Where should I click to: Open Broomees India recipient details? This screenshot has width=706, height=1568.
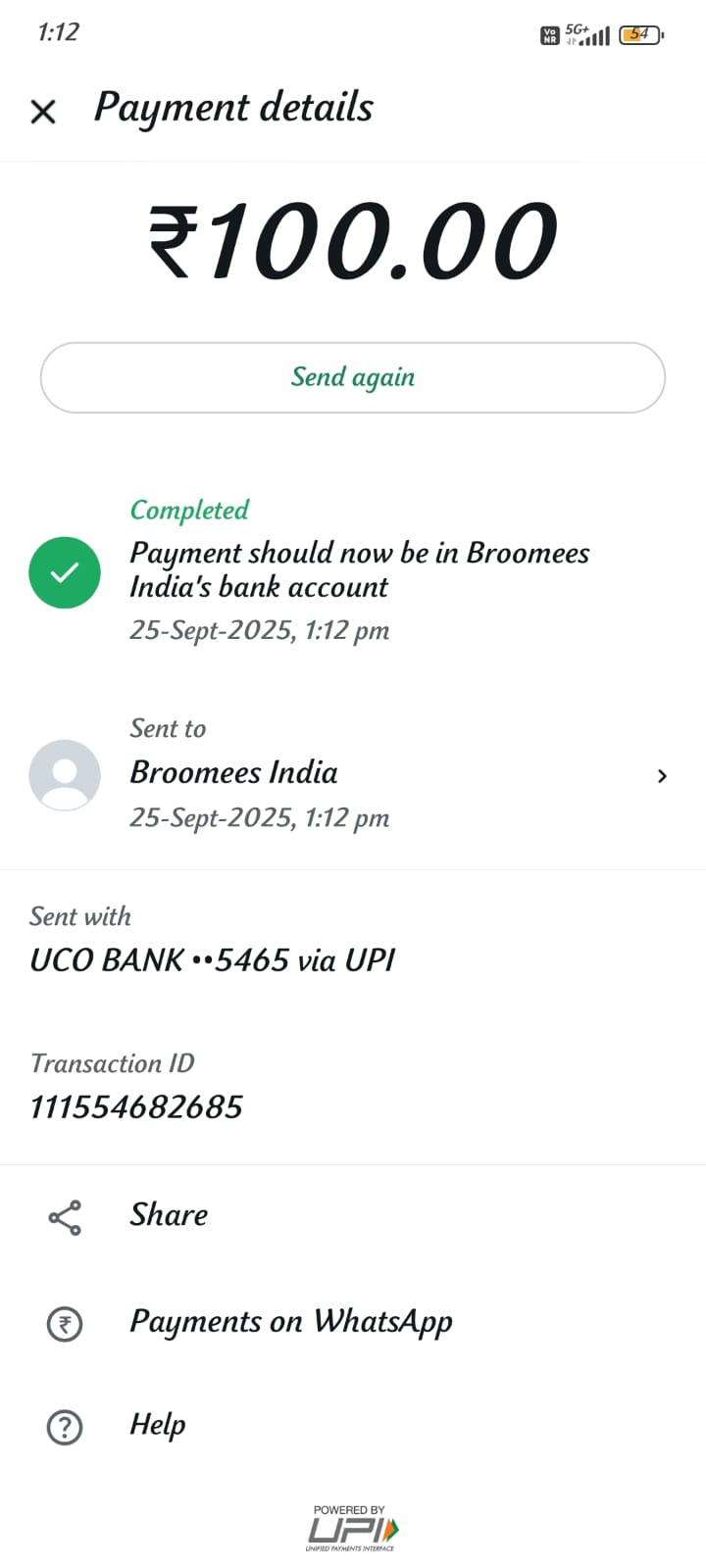(x=353, y=774)
